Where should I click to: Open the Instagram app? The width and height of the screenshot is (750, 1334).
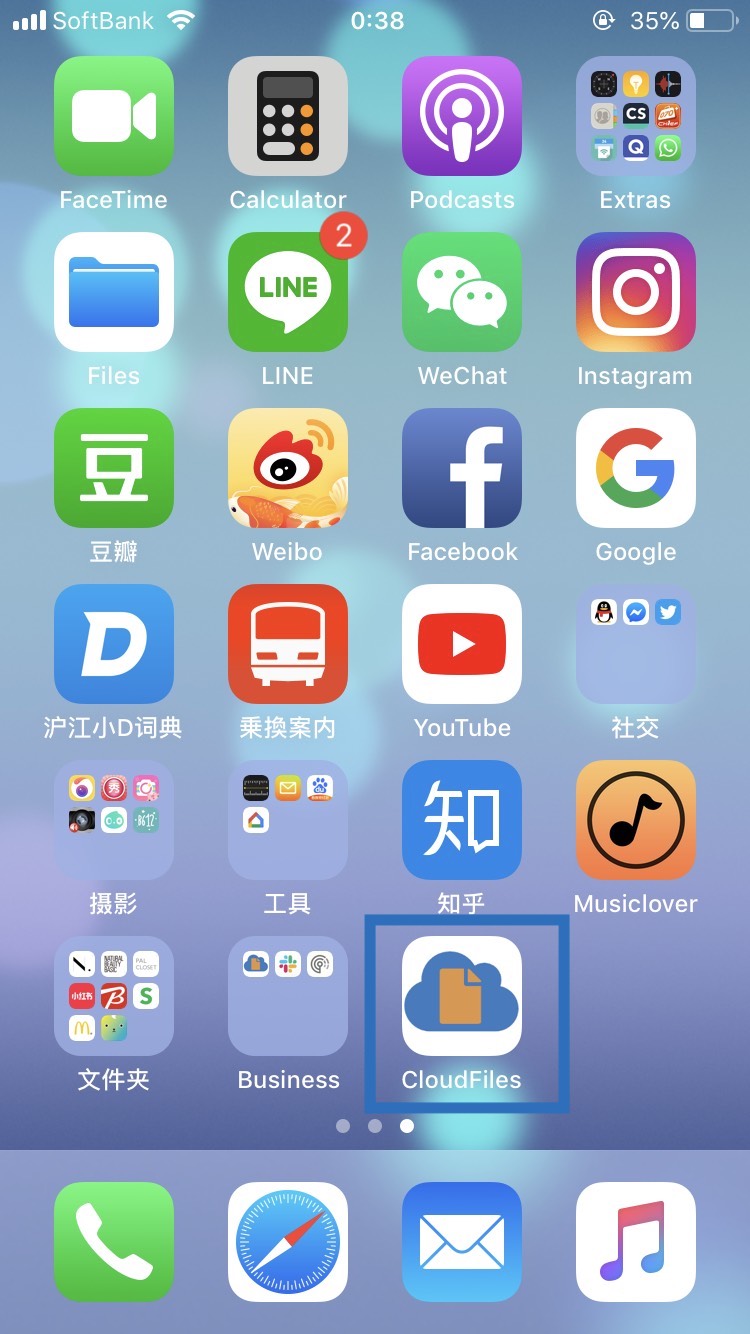click(636, 292)
